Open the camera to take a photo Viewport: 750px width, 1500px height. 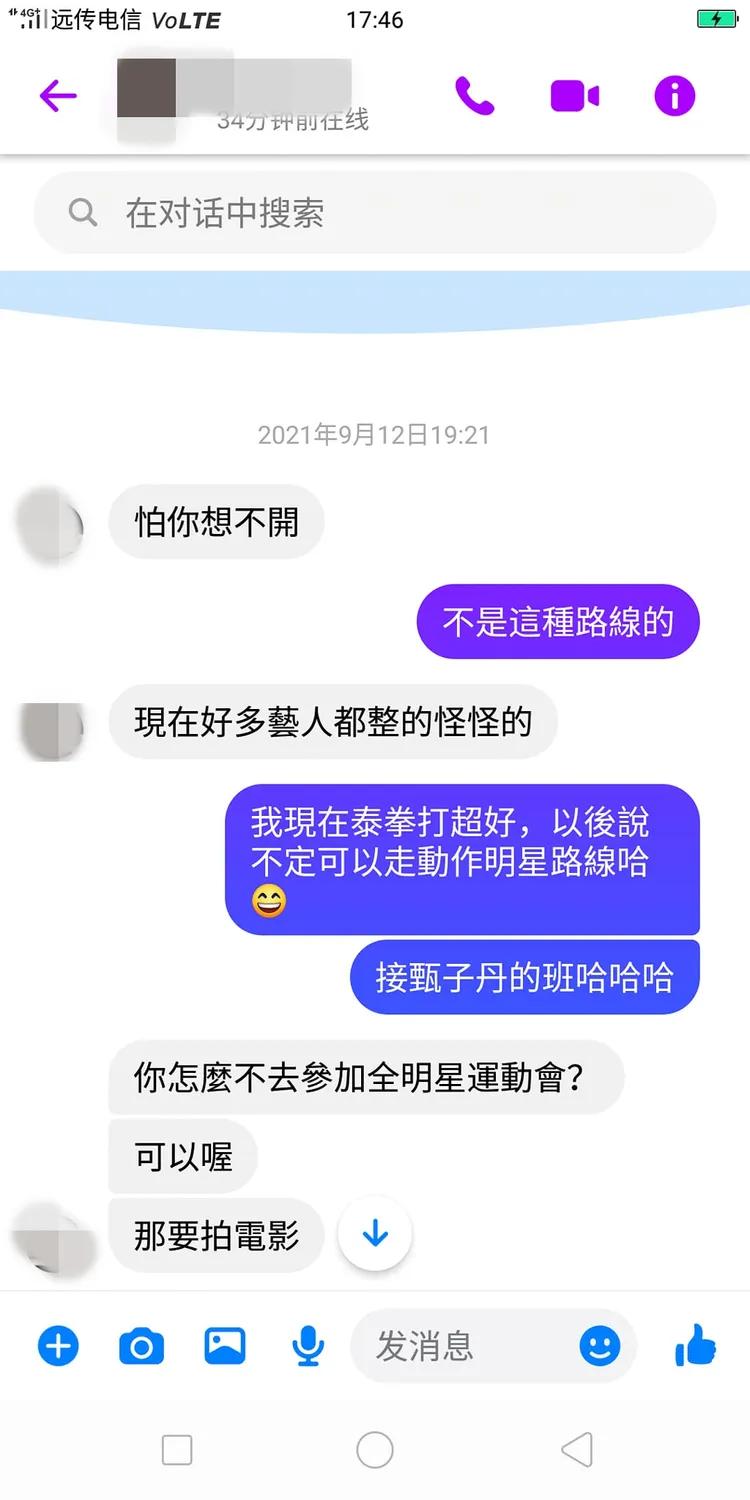click(141, 1346)
